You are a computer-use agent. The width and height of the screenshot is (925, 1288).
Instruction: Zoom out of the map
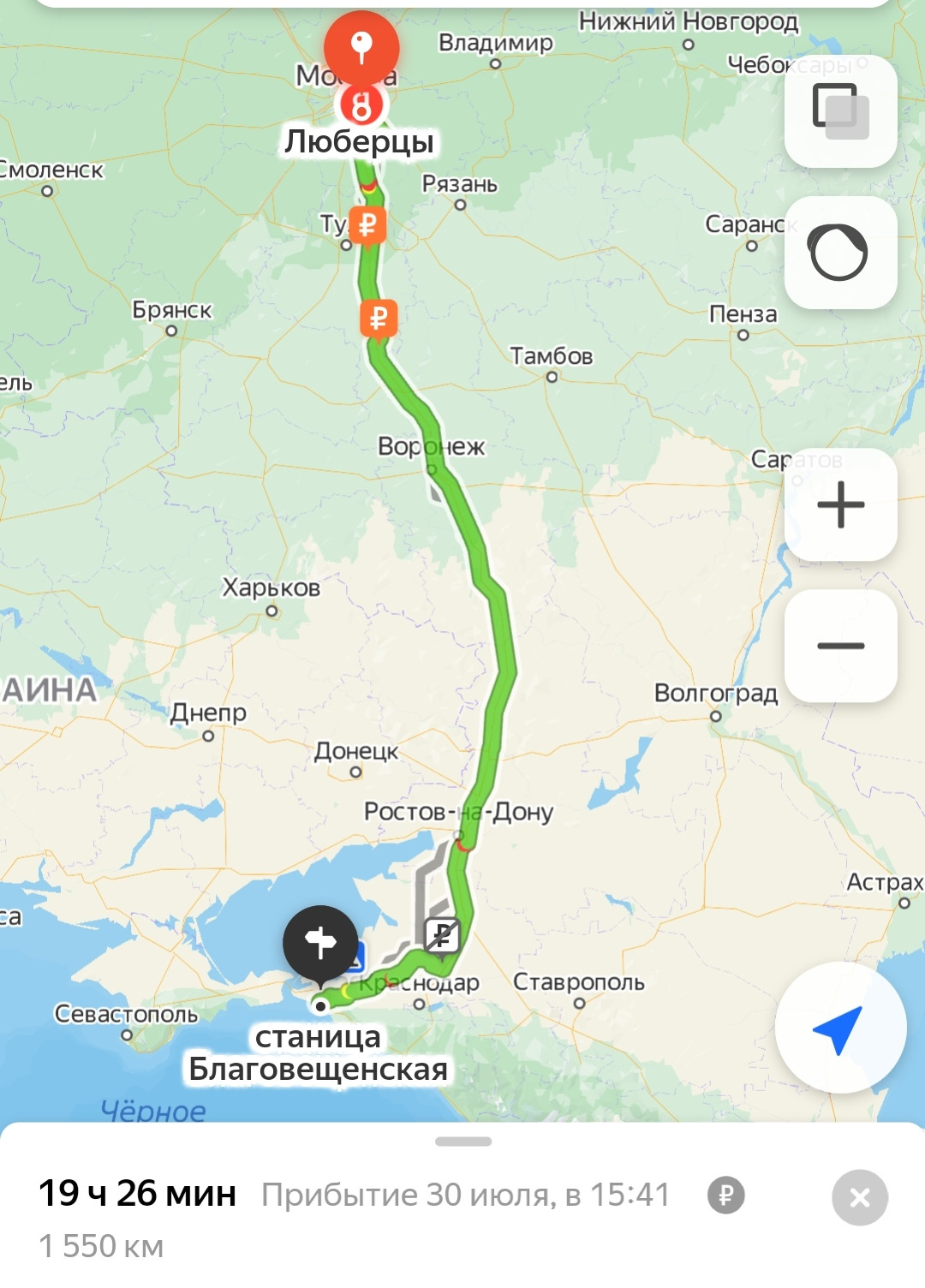click(x=840, y=646)
